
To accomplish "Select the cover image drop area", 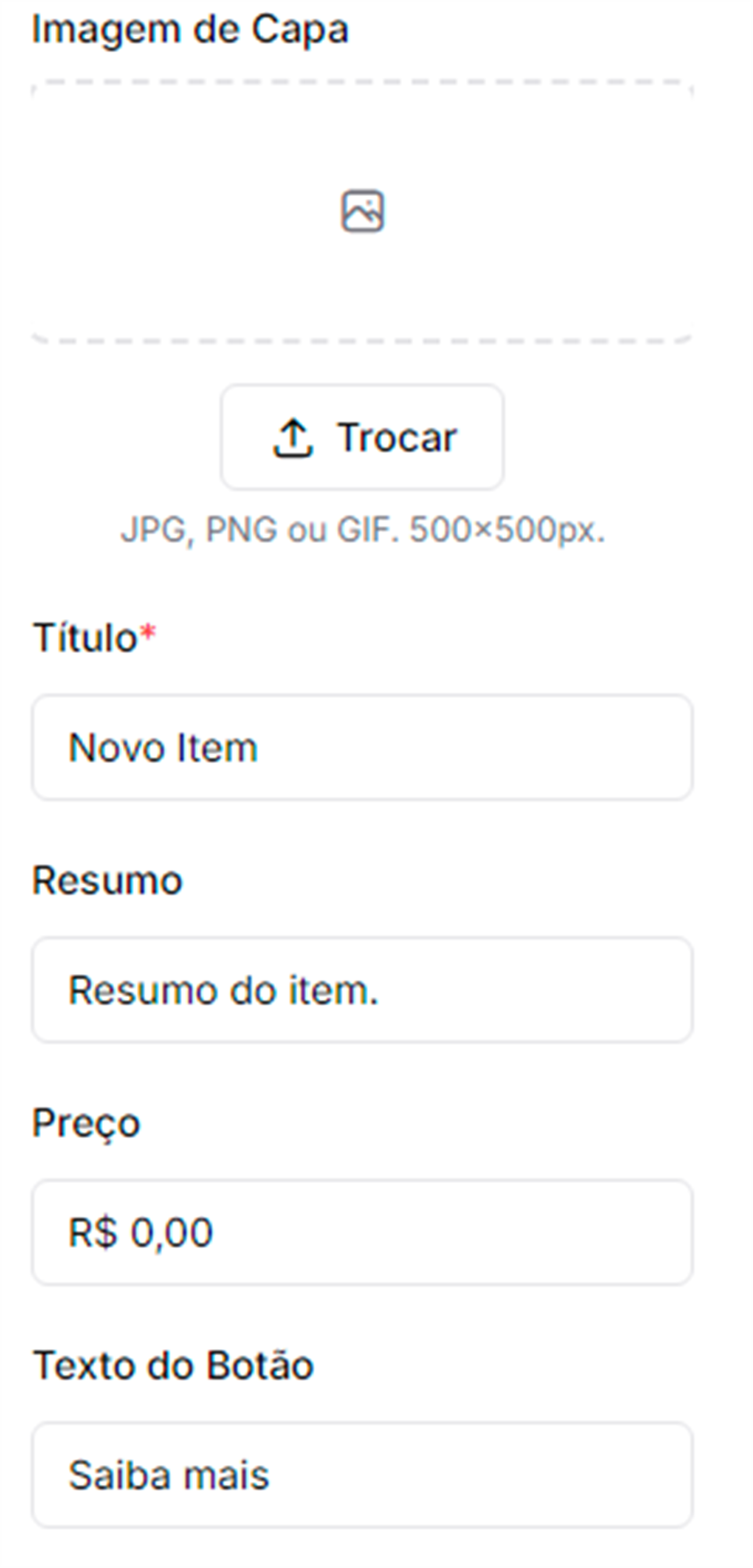I will pos(362,211).
